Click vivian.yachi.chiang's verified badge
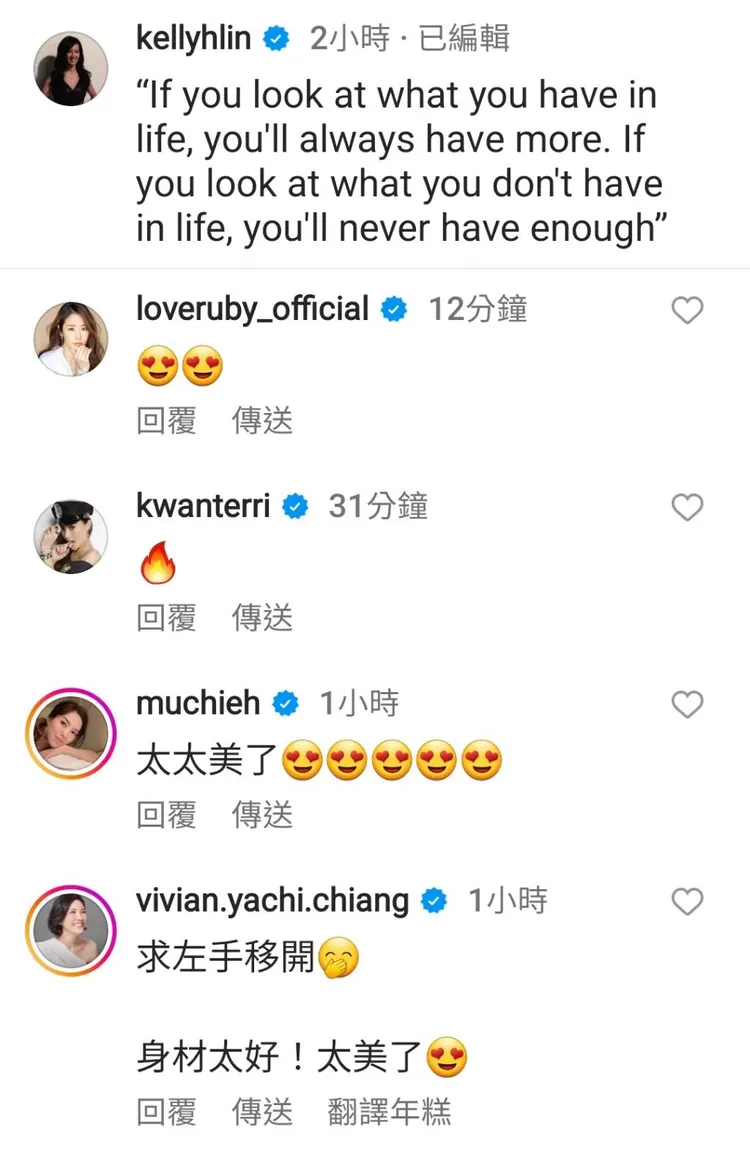 (x=434, y=900)
